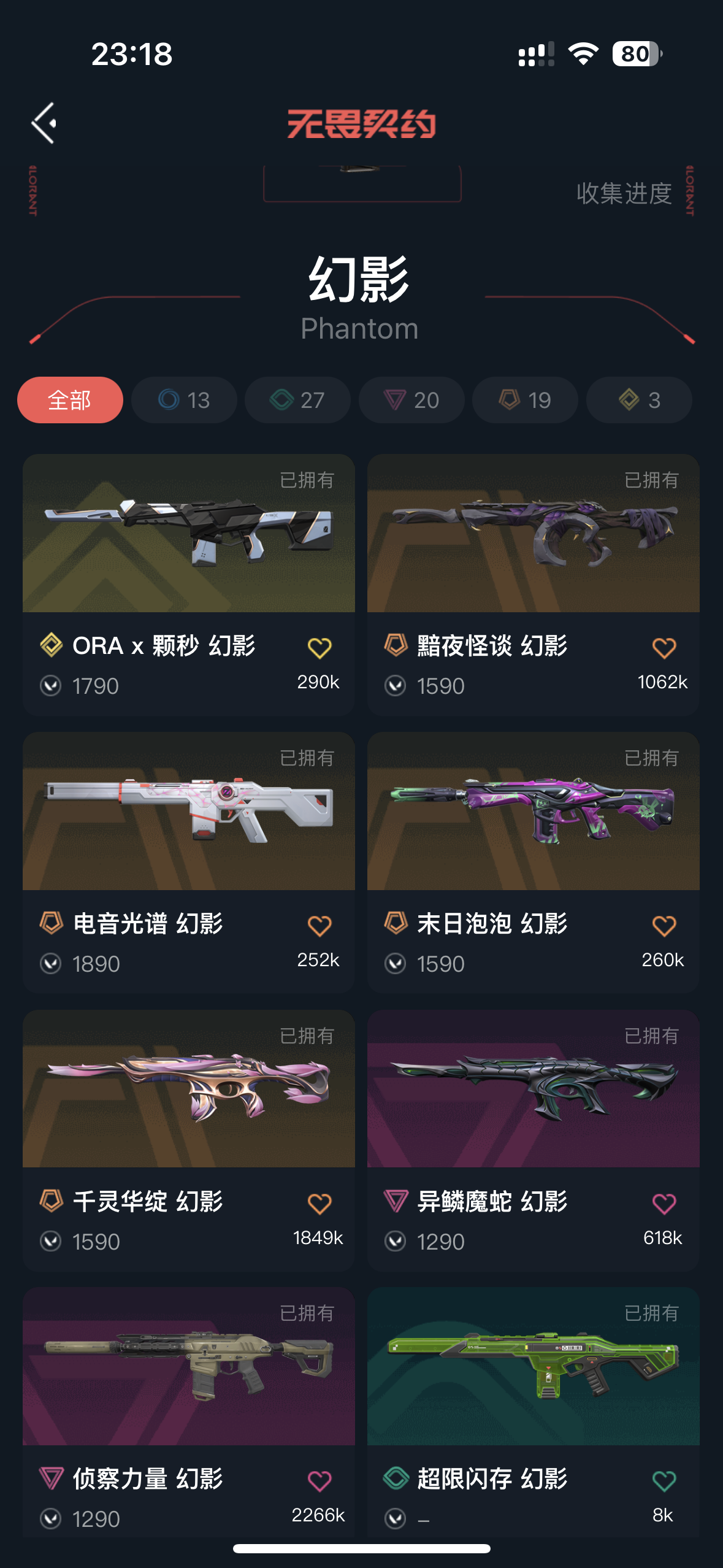Heart the 超限闪存 幻影 skin
The image size is (723, 1568).
pyautogui.click(x=664, y=1481)
